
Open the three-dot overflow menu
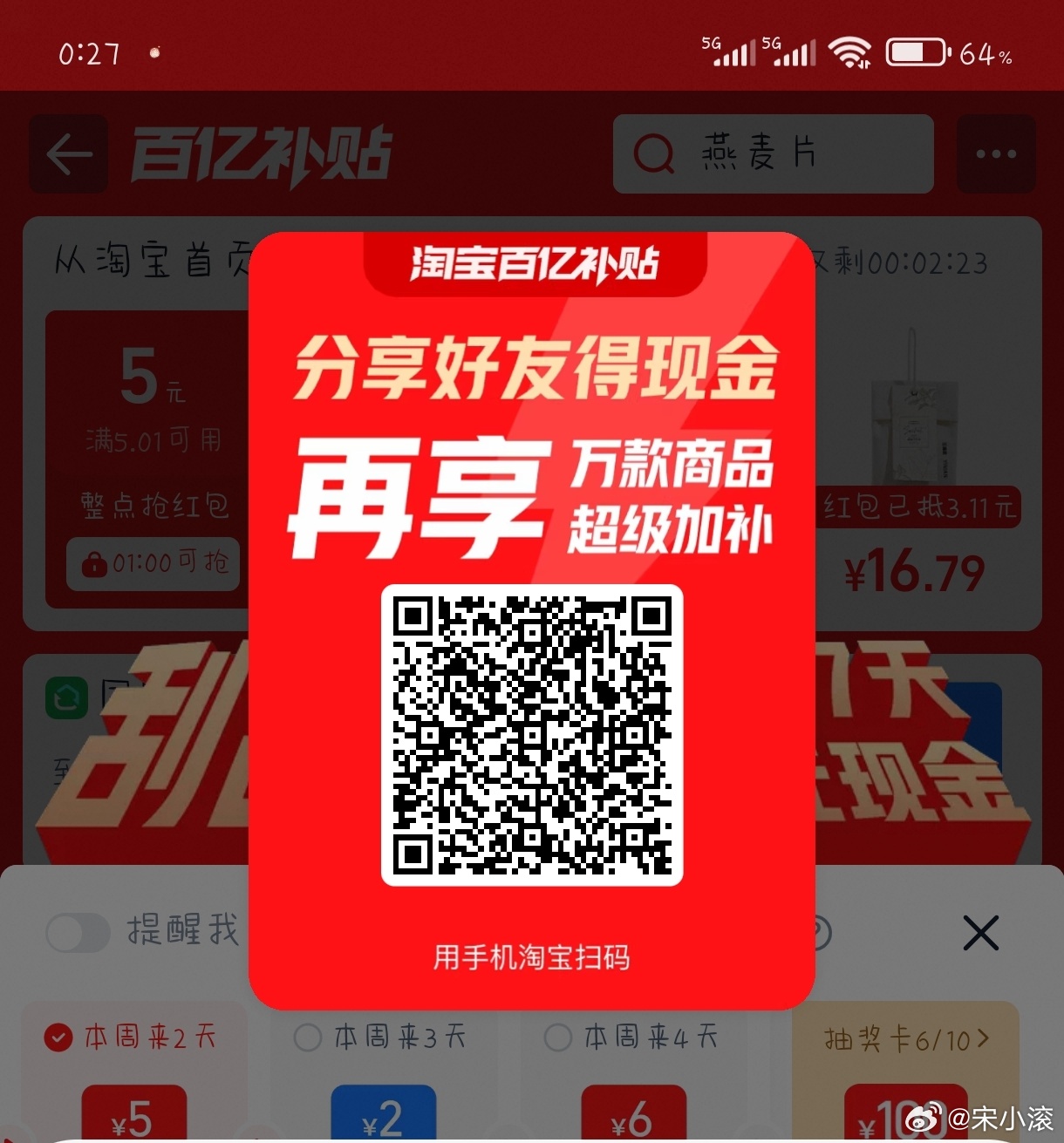tap(996, 154)
